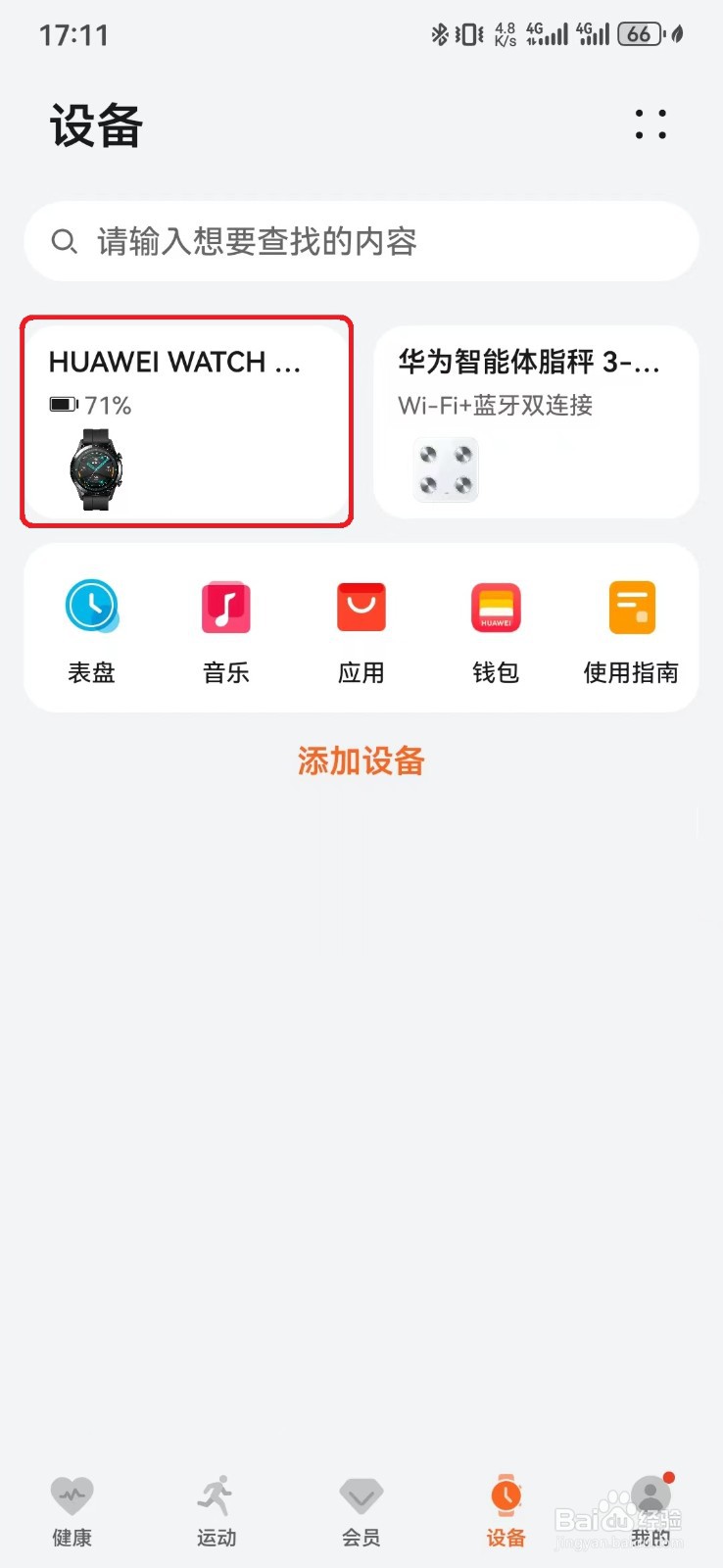Tap the 添加设备 add device link
The height and width of the screenshot is (1568, 723).
361,760
